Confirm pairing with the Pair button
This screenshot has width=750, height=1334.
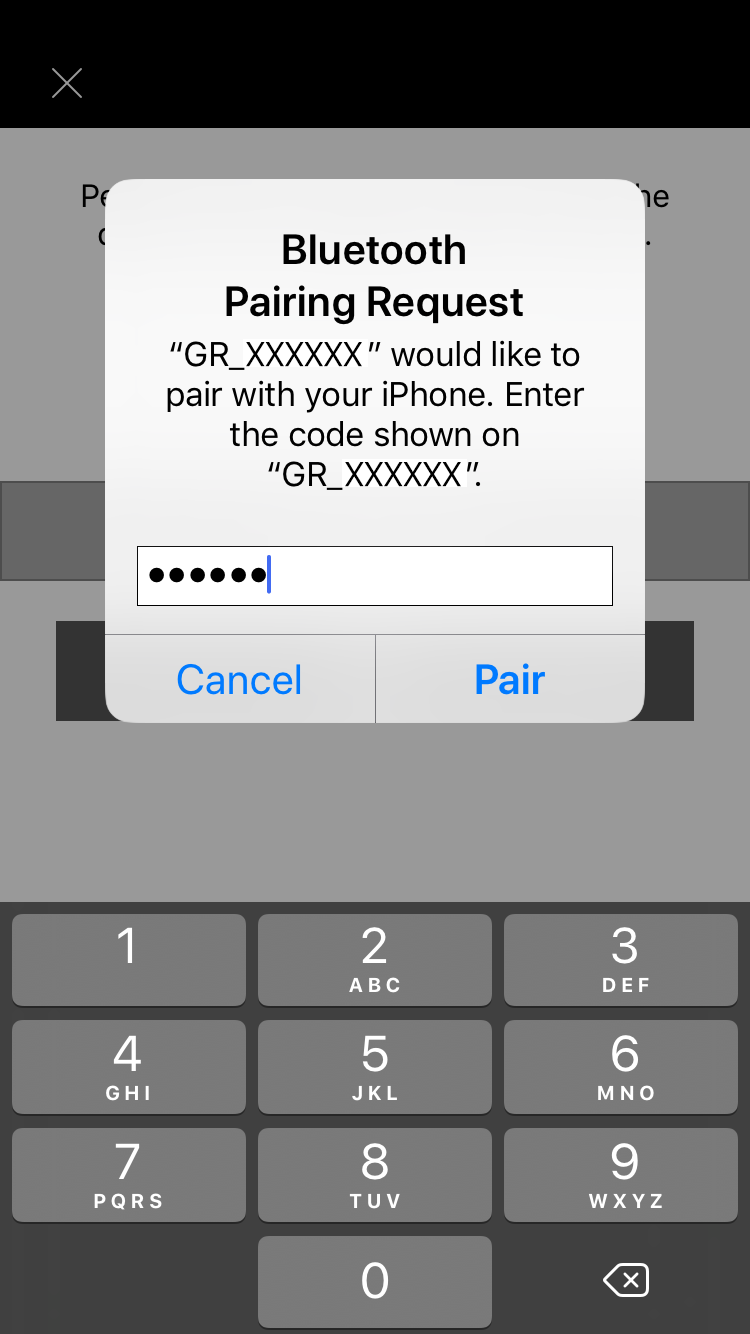(510, 679)
